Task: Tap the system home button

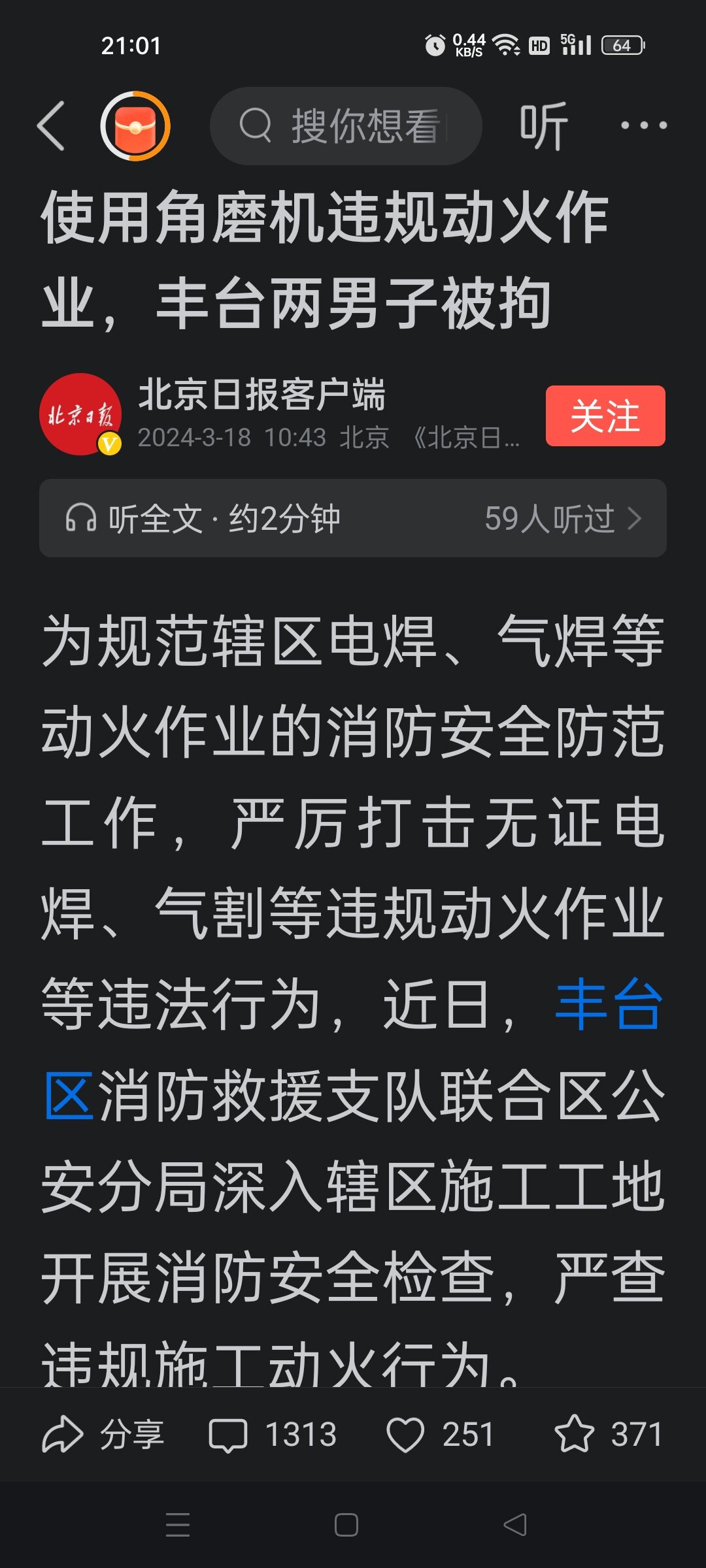Action: [x=346, y=1525]
